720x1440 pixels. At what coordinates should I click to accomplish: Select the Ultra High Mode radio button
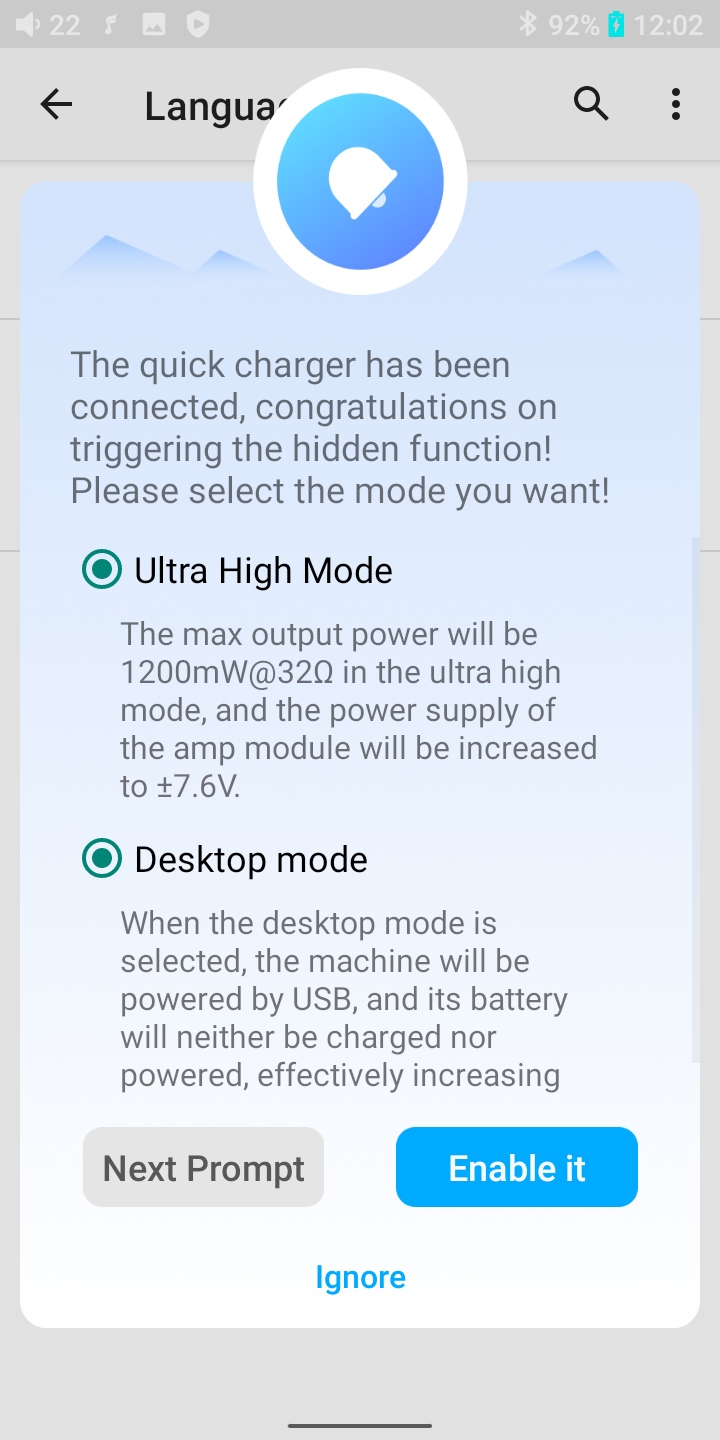(x=101, y=570)
